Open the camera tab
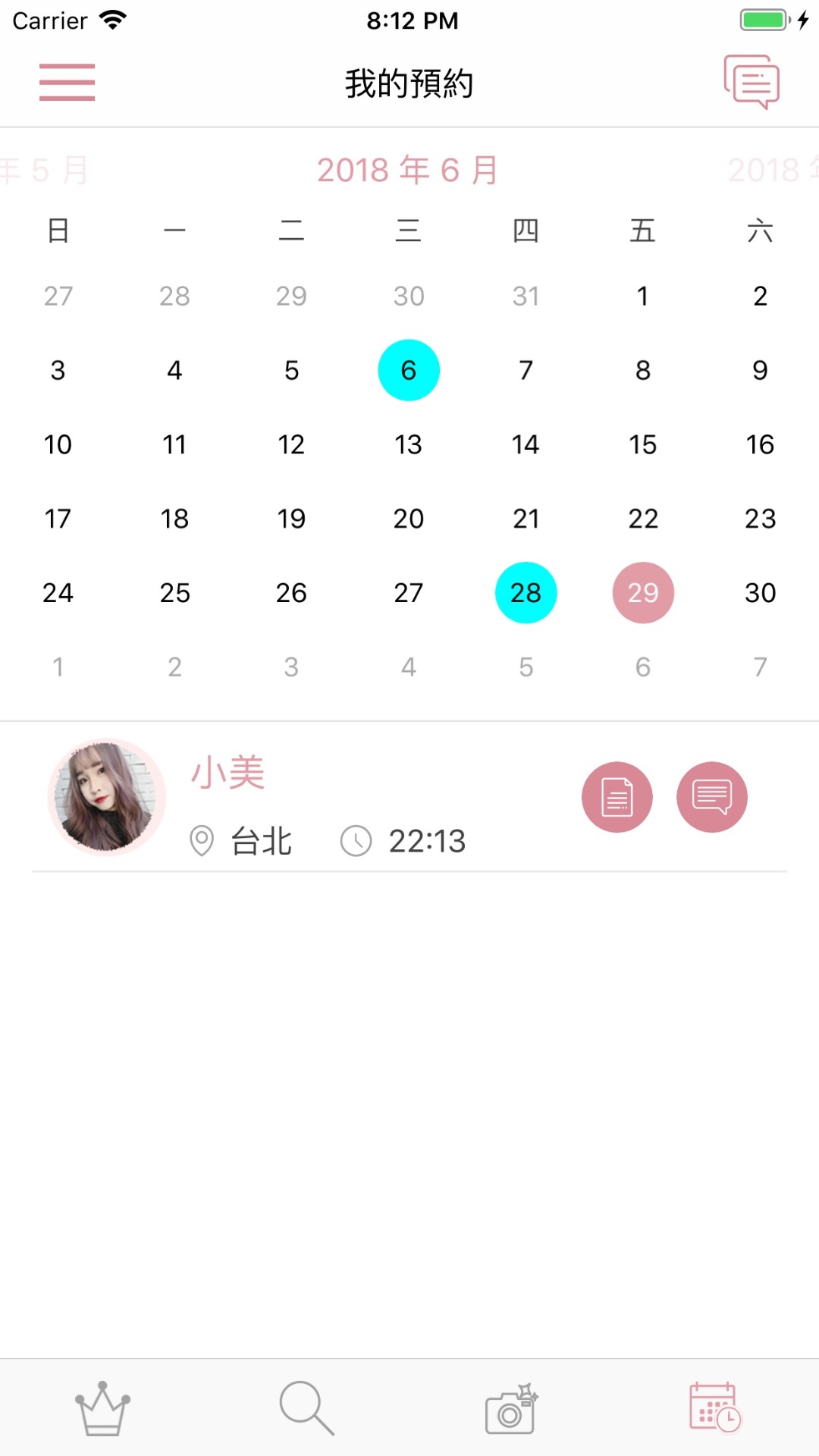This screenshot has width=819, height=1456. click(511, 1409)
